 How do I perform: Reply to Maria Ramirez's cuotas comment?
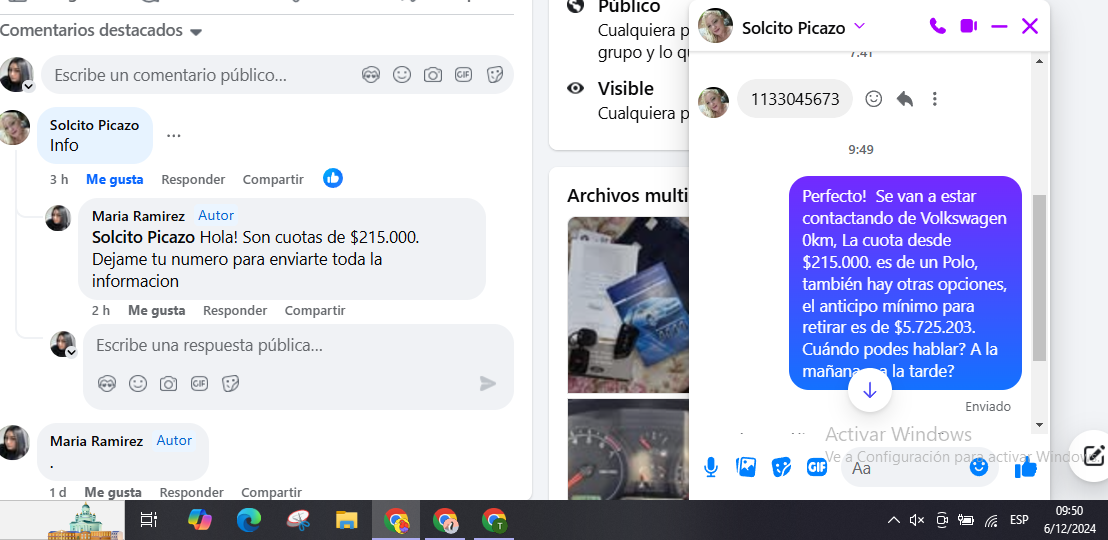[235, 311]
